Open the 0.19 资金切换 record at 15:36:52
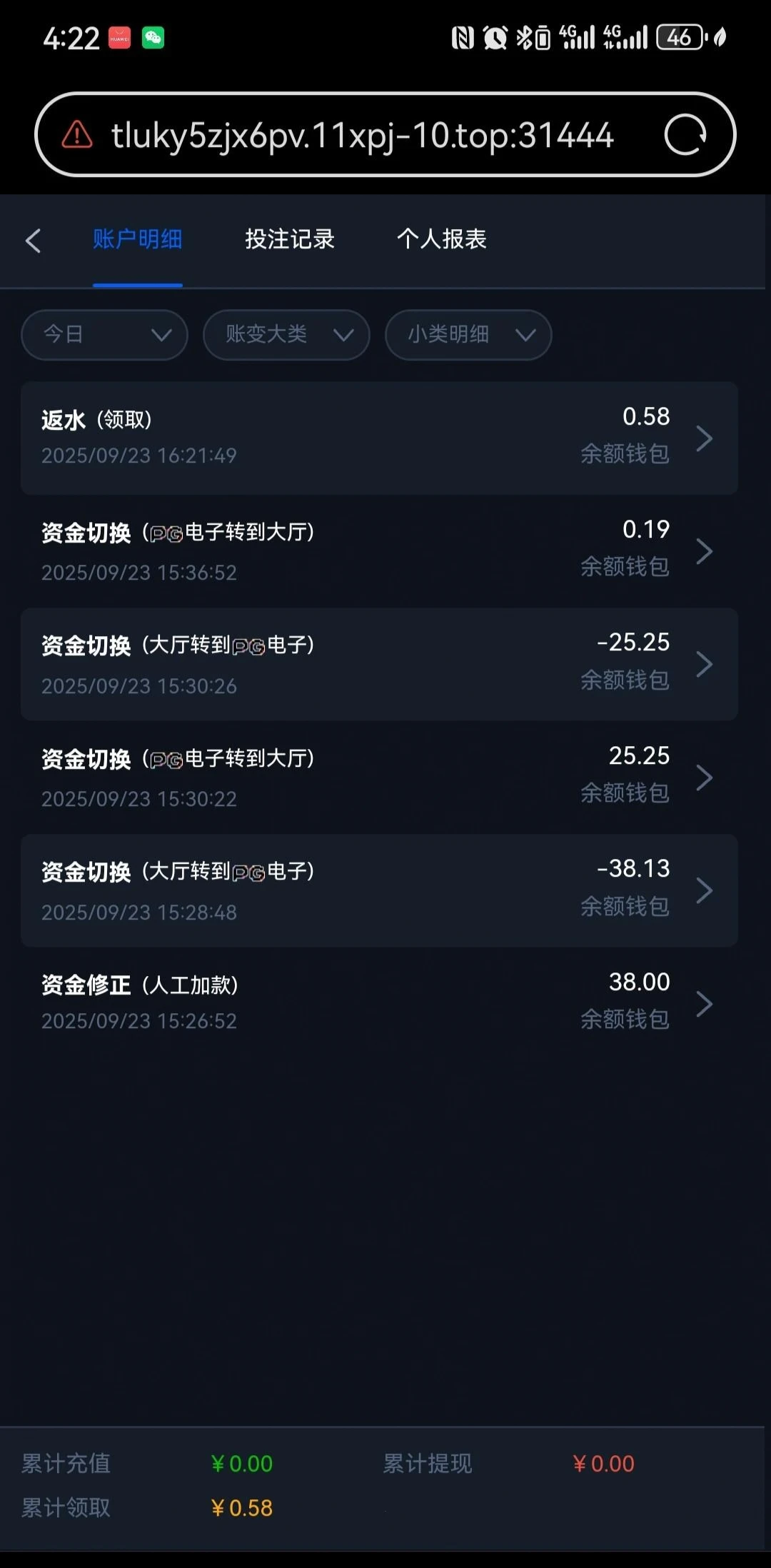 pos(379,551)
